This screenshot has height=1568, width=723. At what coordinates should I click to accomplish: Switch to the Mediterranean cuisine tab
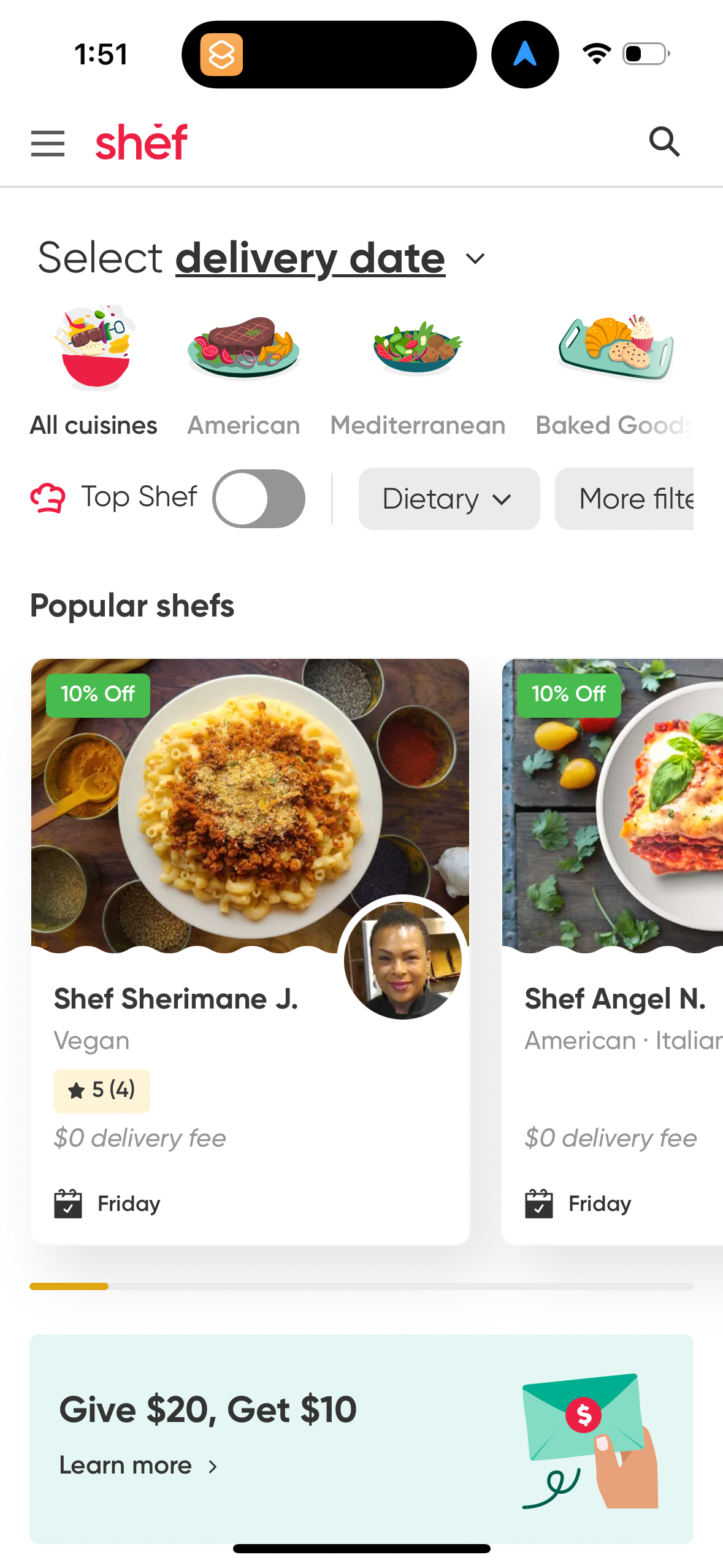click(x=417, y=425)
